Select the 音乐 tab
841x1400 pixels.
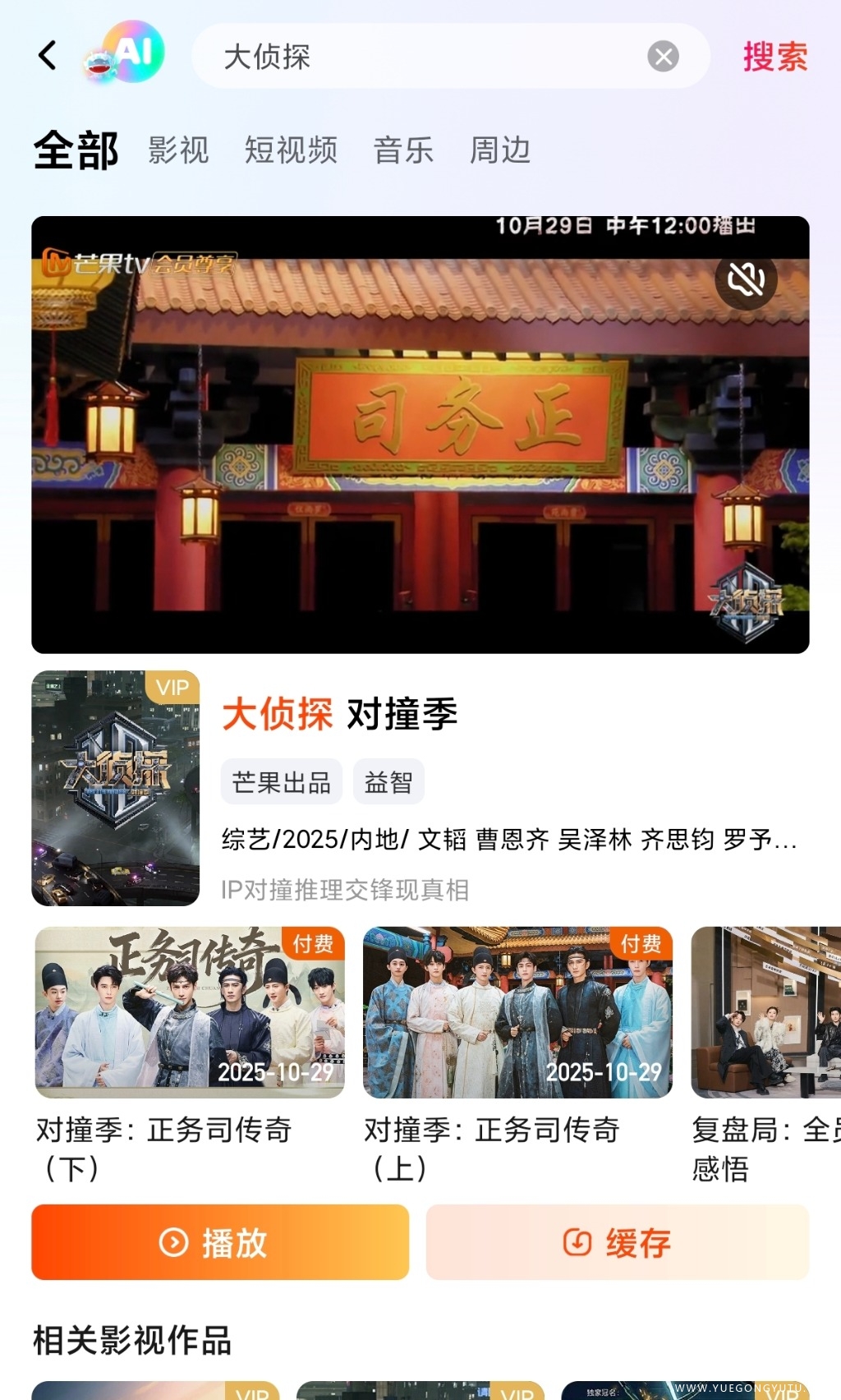pyautogui.click(x=403, y=151)
